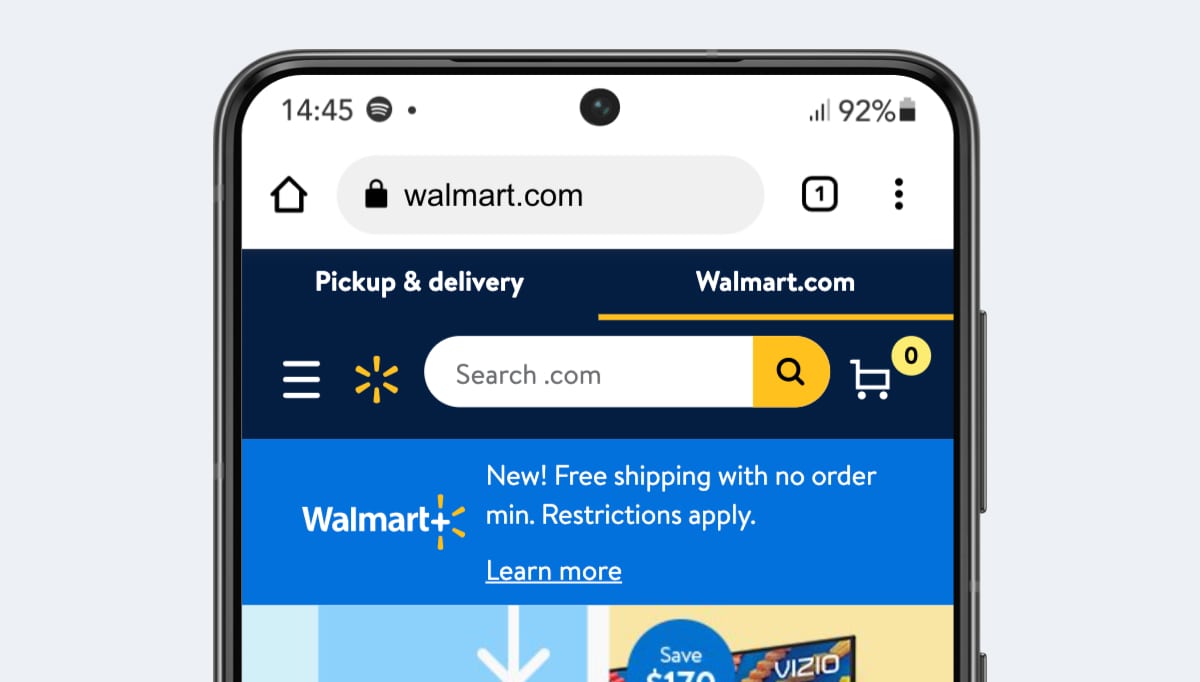The width and height of the screenshot is (1200, 682).
Task: Tap the Search .com field
Action: click(x=588, y=373)
